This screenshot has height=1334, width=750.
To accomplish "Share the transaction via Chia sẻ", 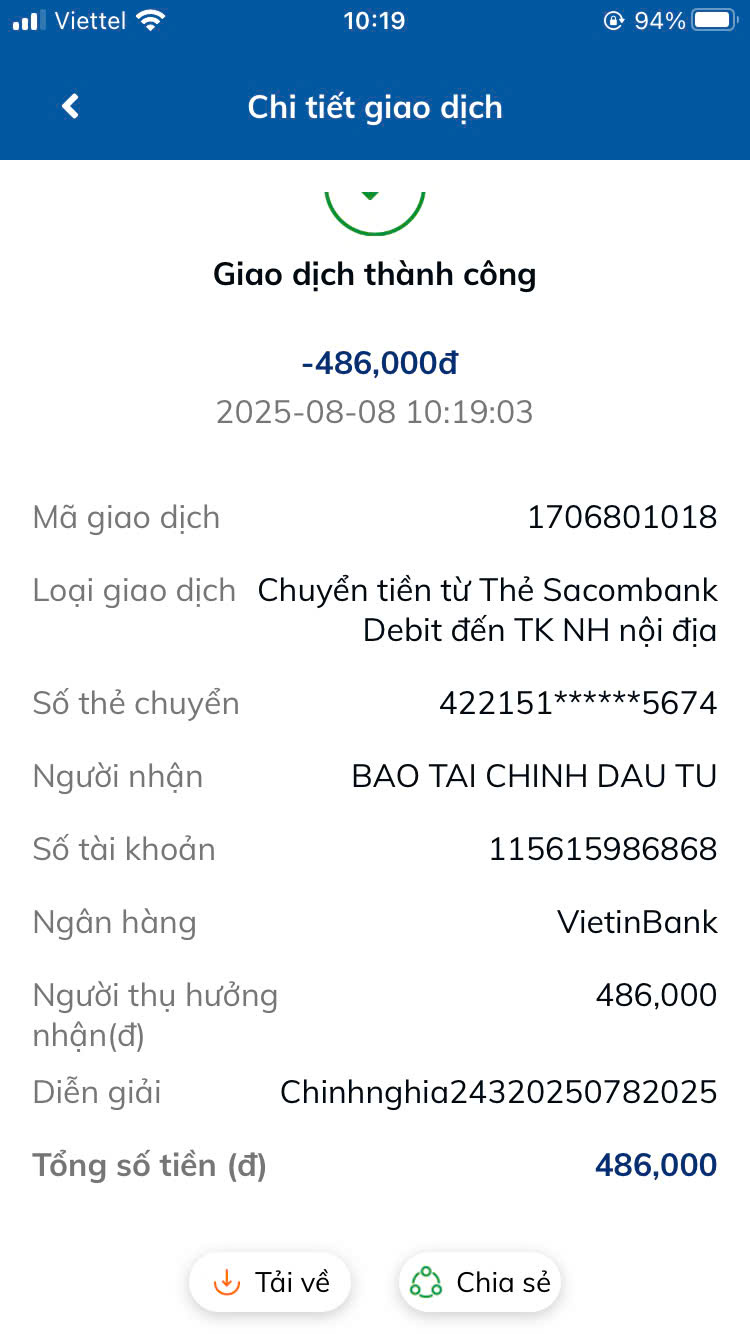I will [480, 1282].
